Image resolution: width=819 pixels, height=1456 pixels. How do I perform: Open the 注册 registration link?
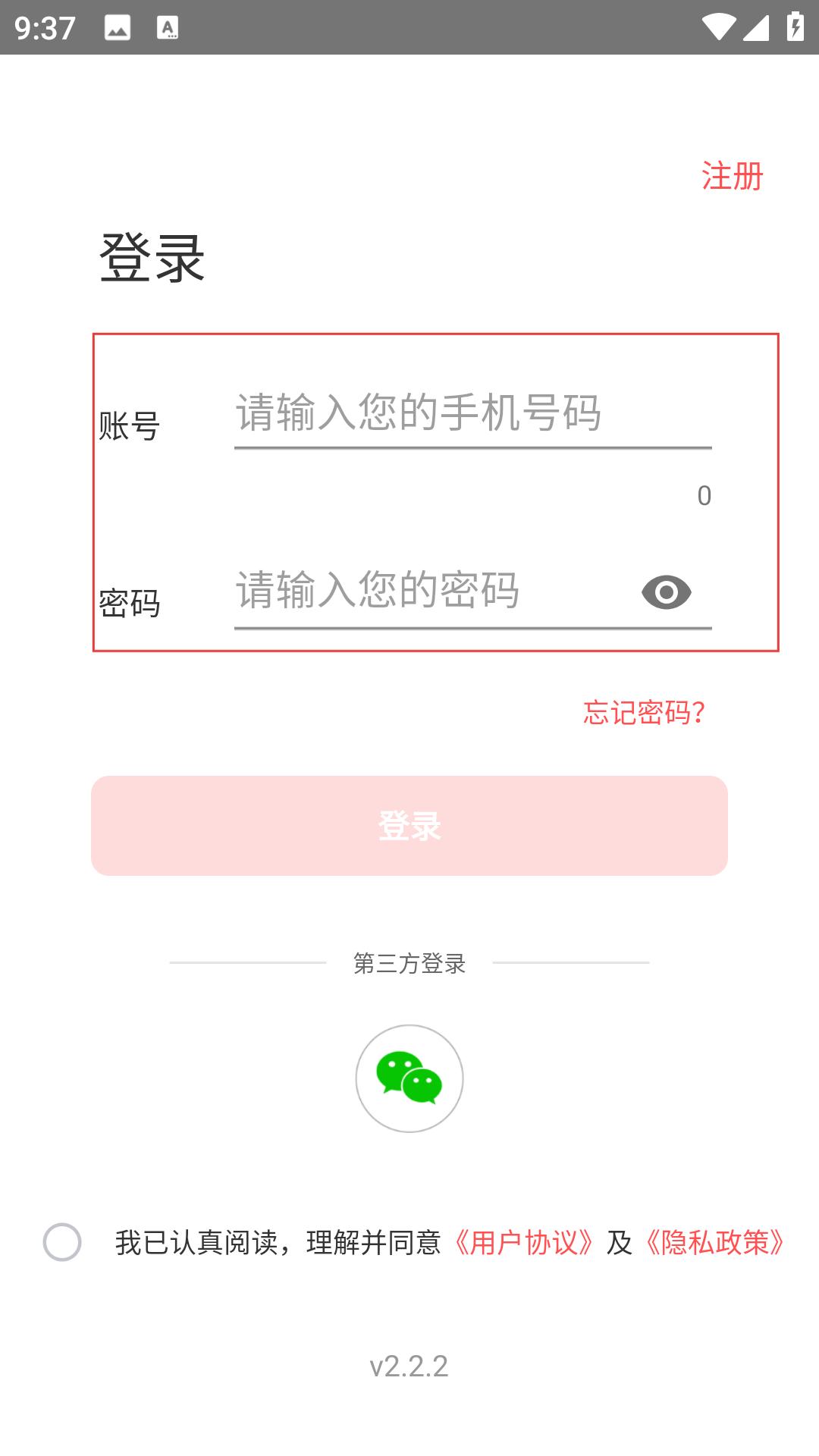(x=732, y=176)
